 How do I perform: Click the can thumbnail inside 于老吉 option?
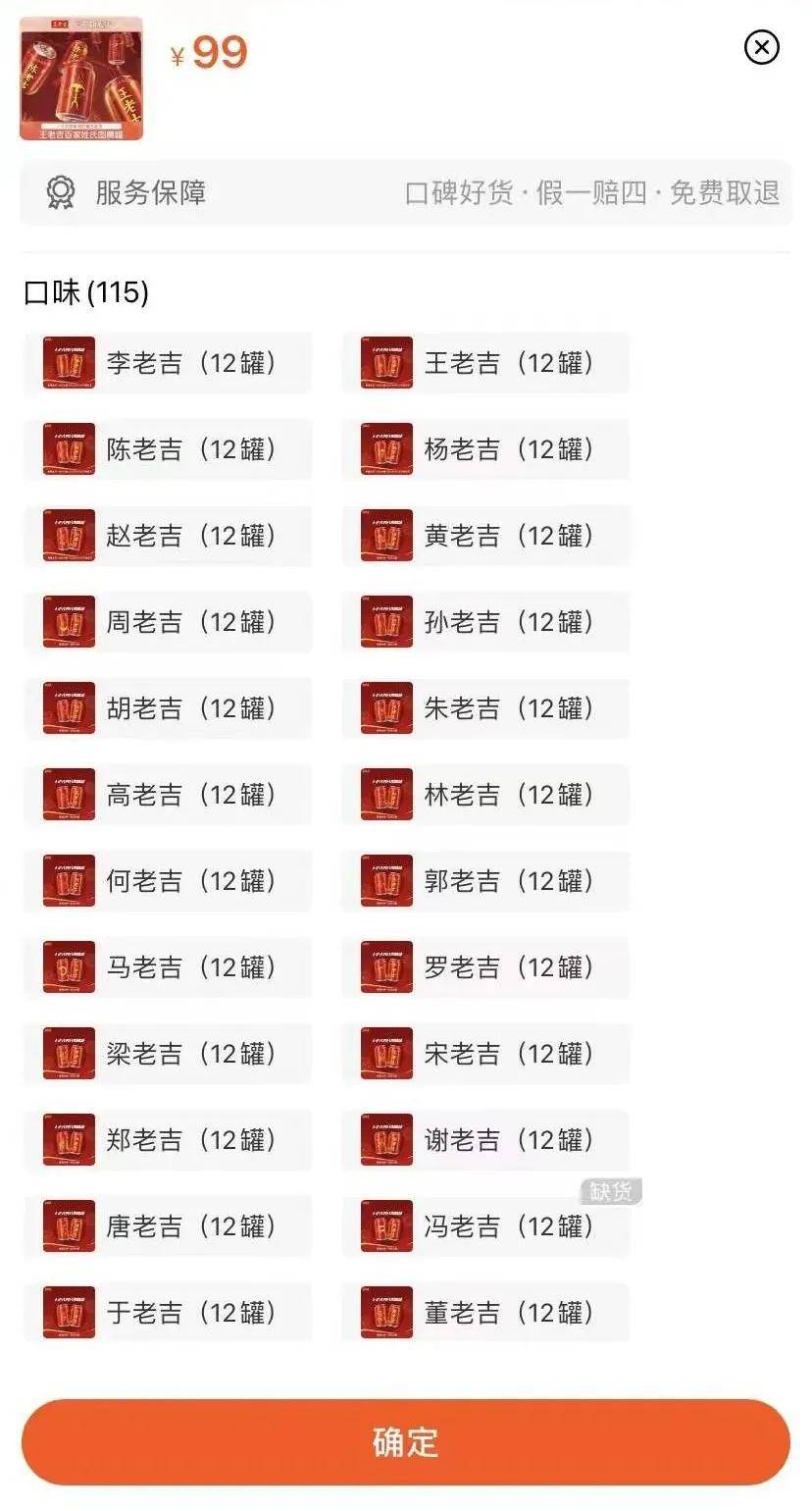(69, 1312)
